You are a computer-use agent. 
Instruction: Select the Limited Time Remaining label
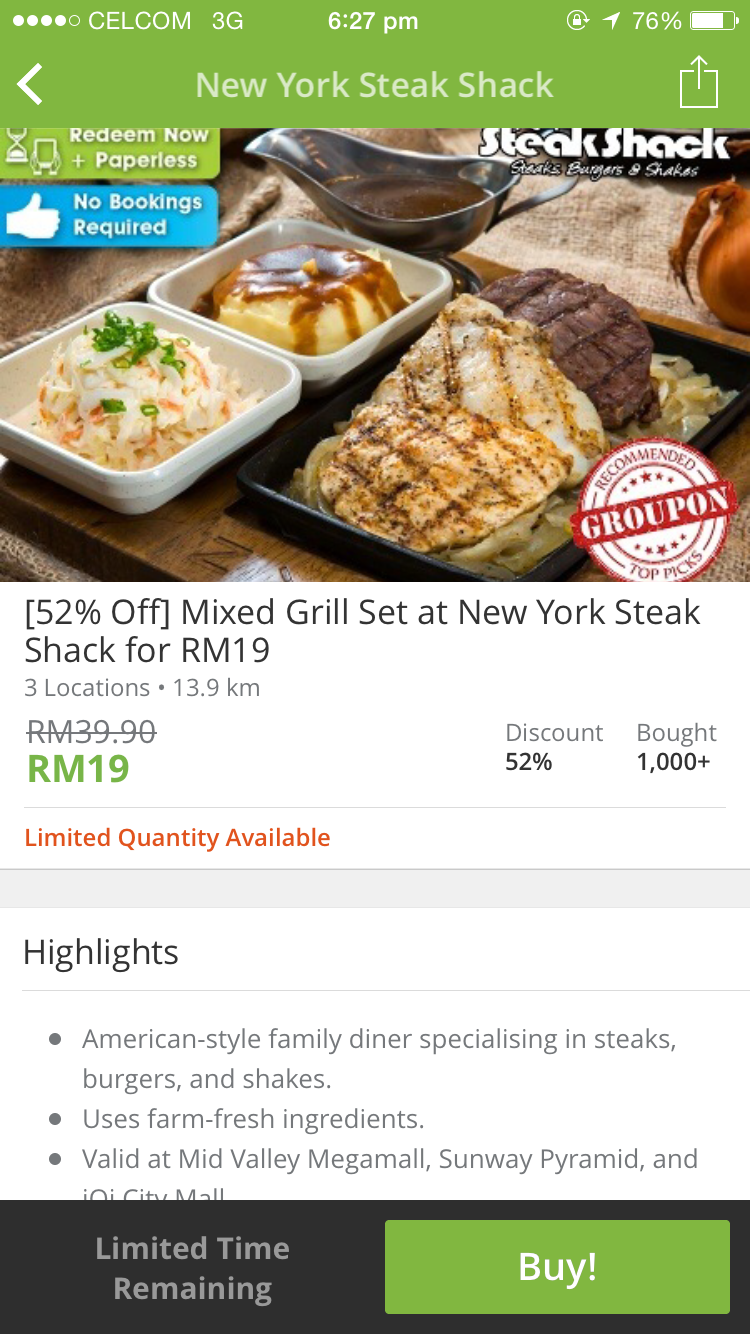coord(191,1266)
